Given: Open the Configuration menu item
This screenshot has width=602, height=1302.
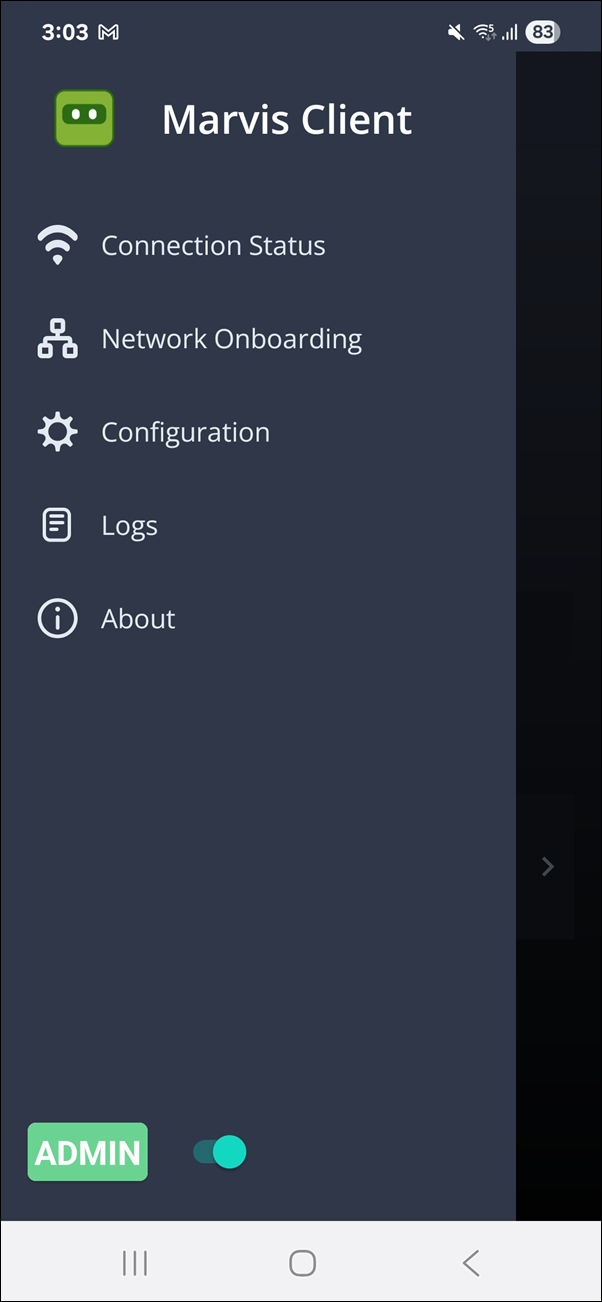Looking at the screenshot, I should click(185, 432).
